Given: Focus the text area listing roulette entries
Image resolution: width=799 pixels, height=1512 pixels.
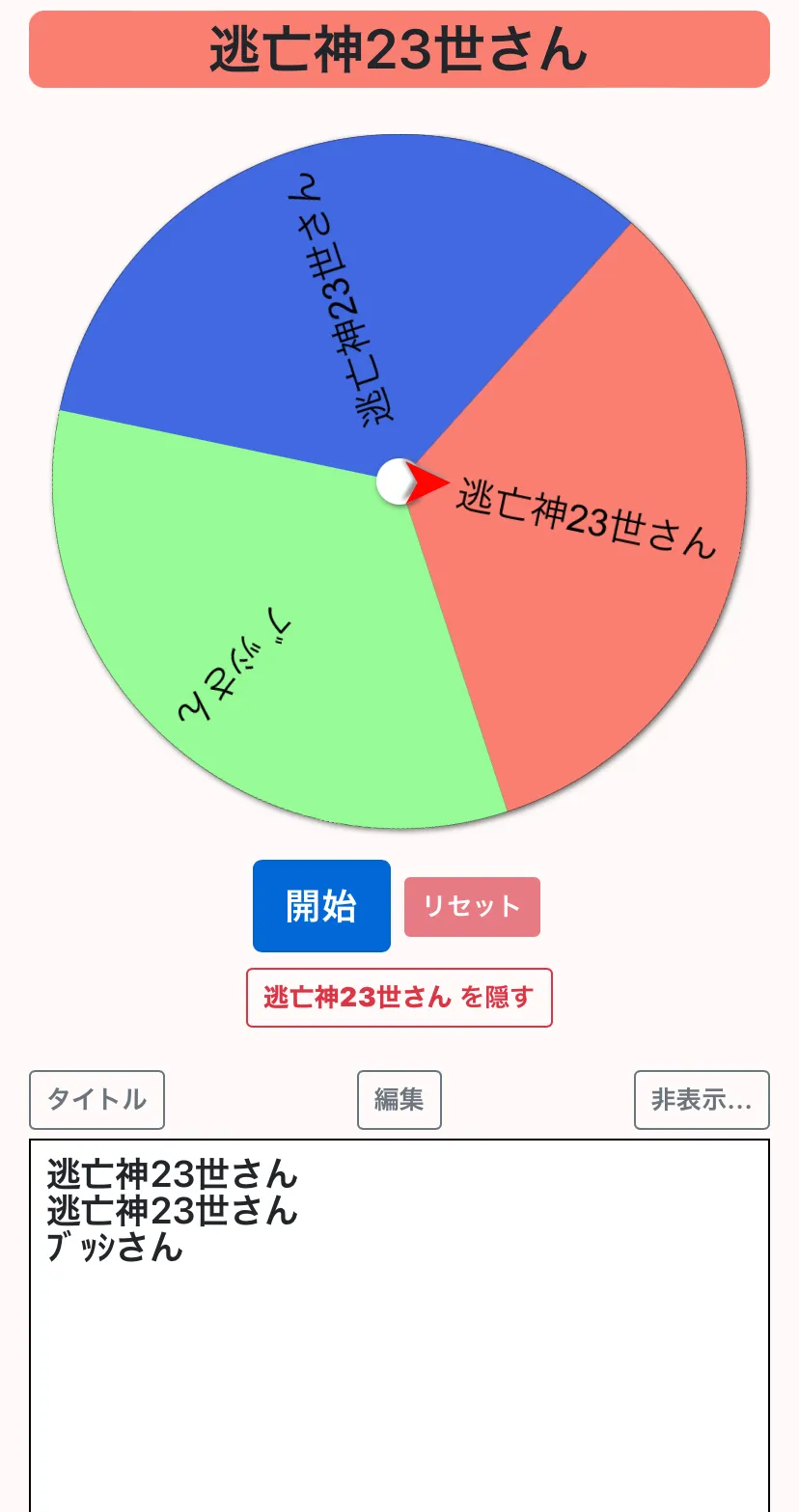Looking at the screenshot, I should tap(399, 1326).
